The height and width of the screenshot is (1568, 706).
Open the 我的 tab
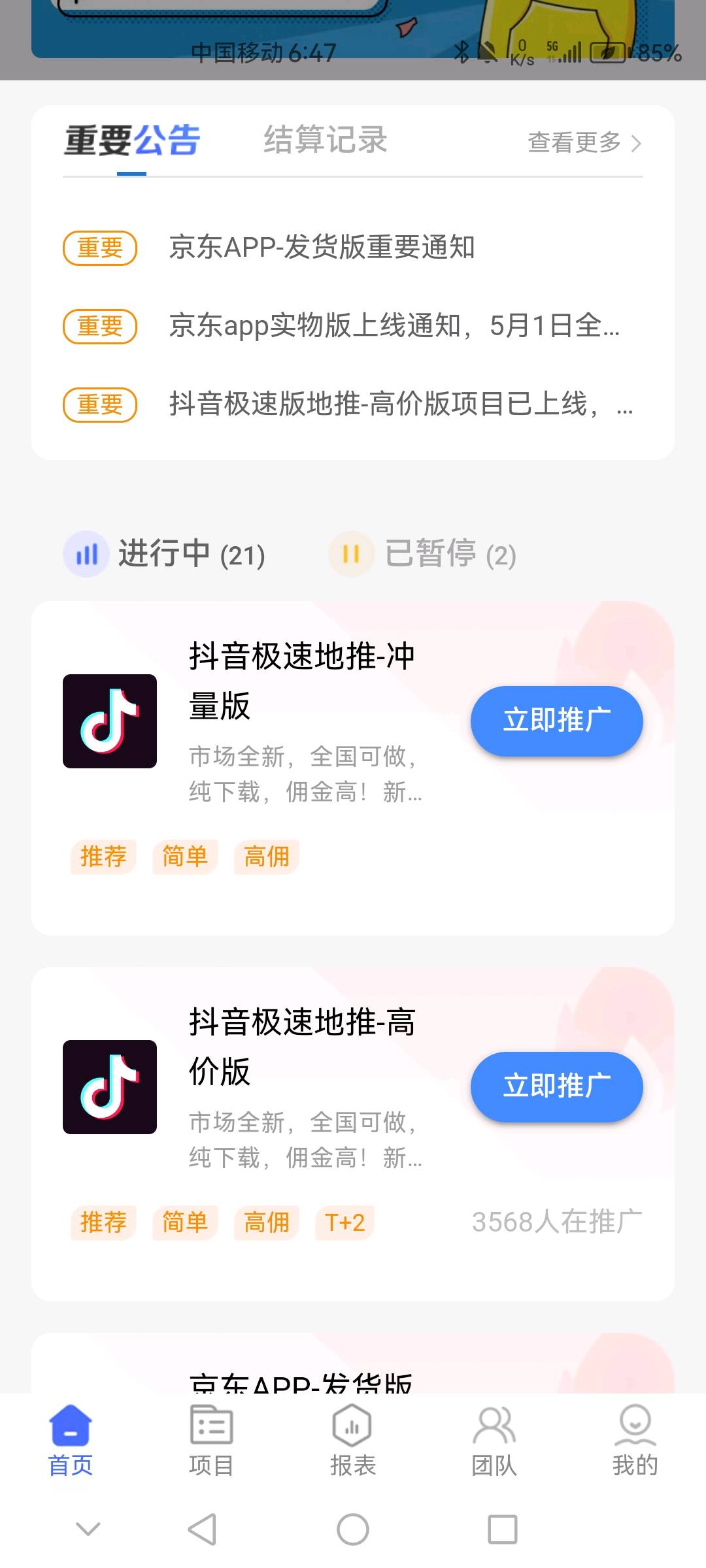point(635,1441)
